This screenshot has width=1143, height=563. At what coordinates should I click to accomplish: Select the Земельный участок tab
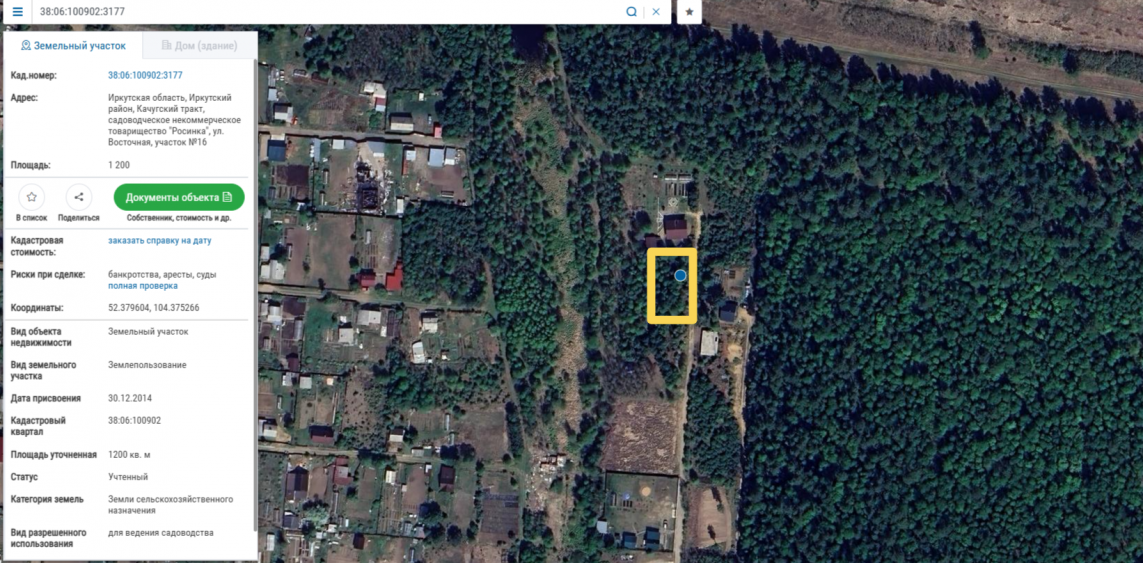pos(74,46)
